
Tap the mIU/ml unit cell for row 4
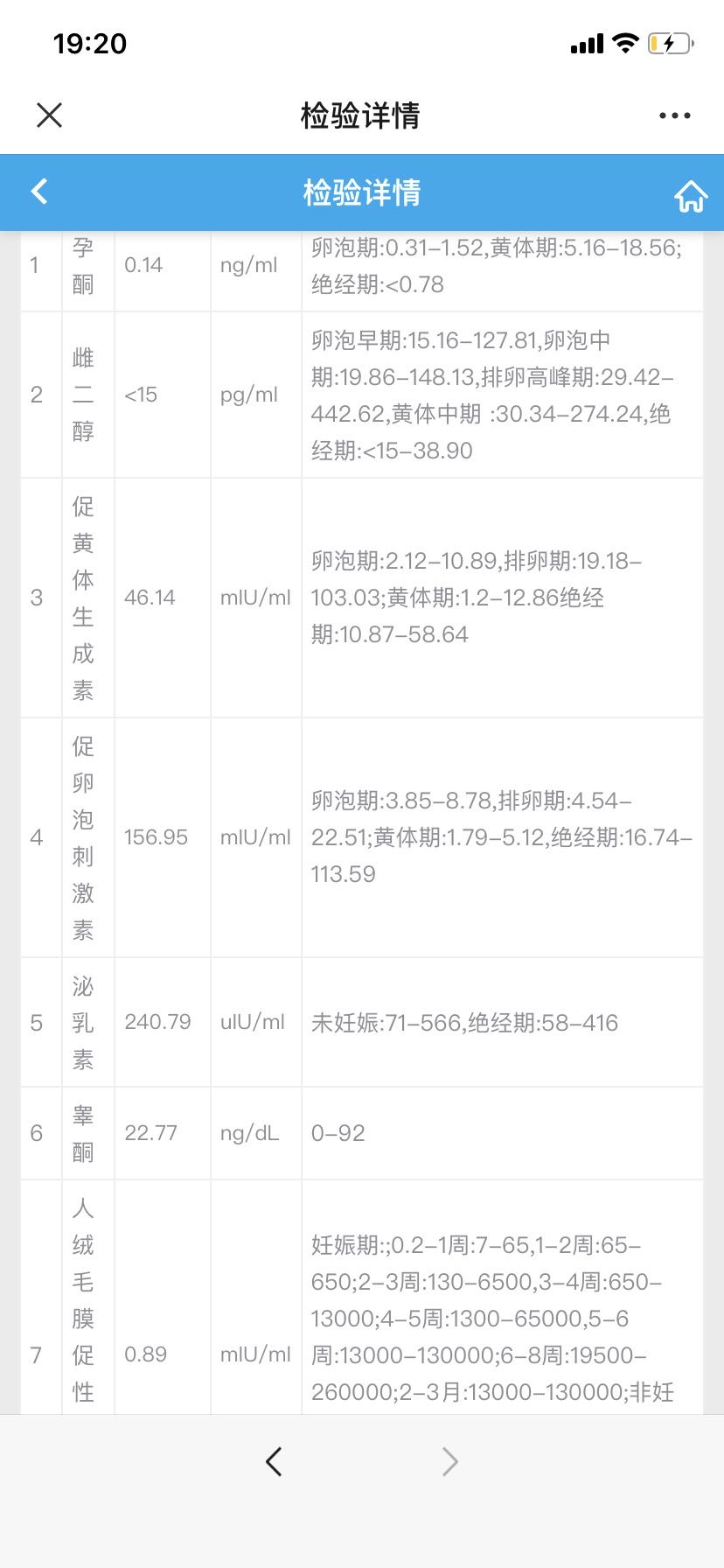(254, 837)
